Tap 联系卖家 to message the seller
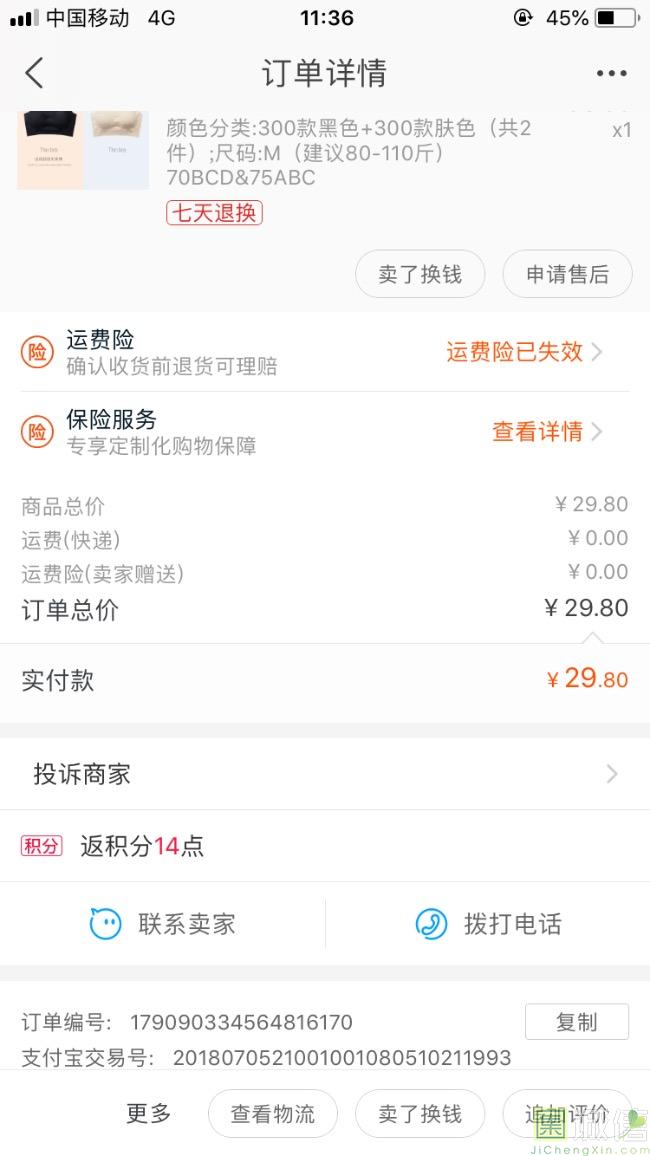 click(162, 924)
